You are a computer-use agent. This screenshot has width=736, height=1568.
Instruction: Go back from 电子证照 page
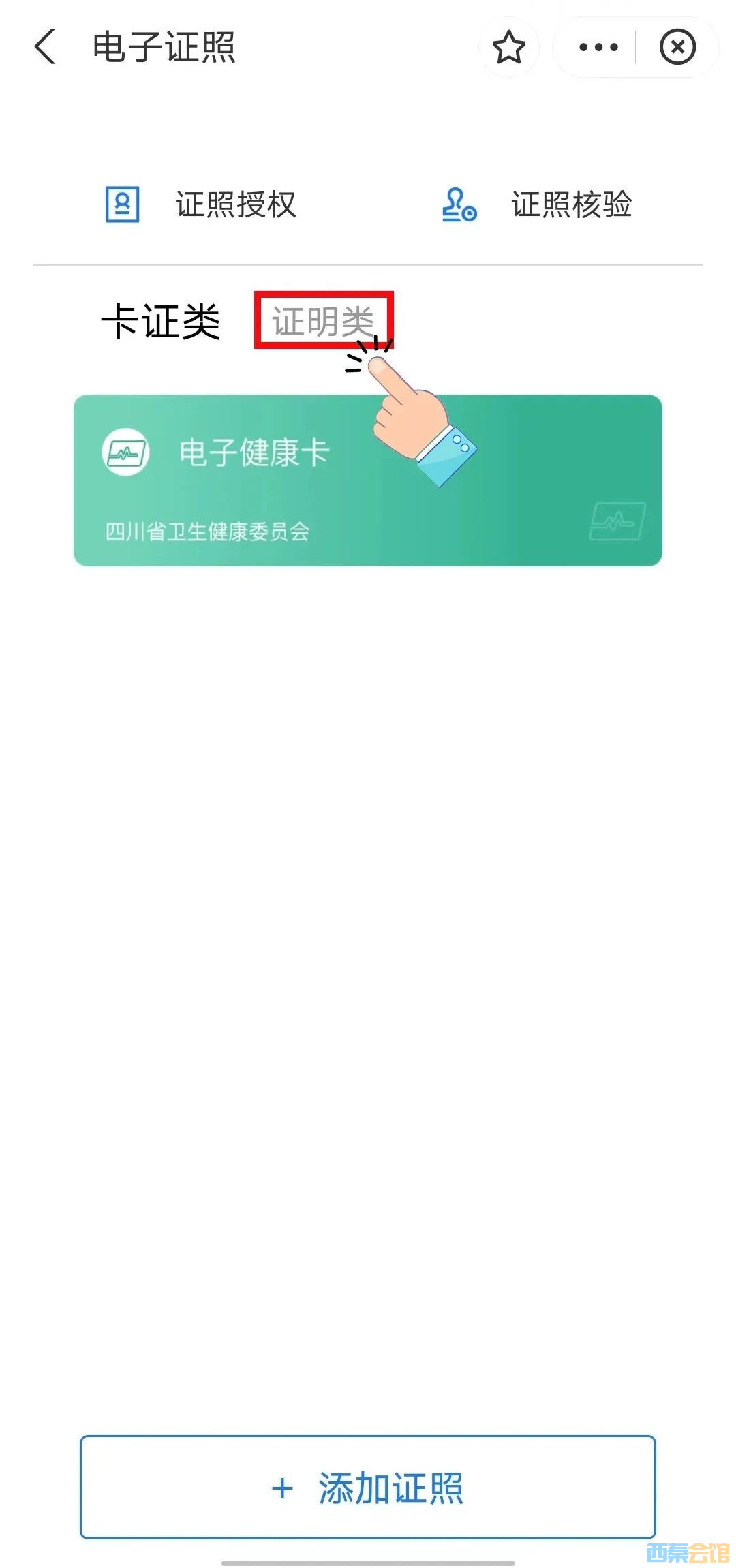[45, 47]
